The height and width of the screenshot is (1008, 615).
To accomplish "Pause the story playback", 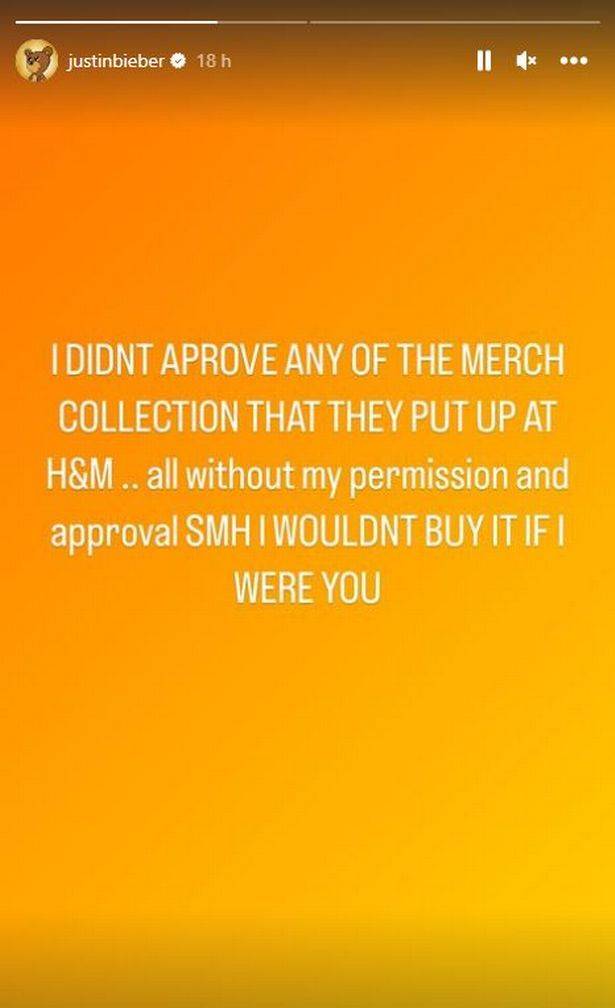I will coord(484,61).
